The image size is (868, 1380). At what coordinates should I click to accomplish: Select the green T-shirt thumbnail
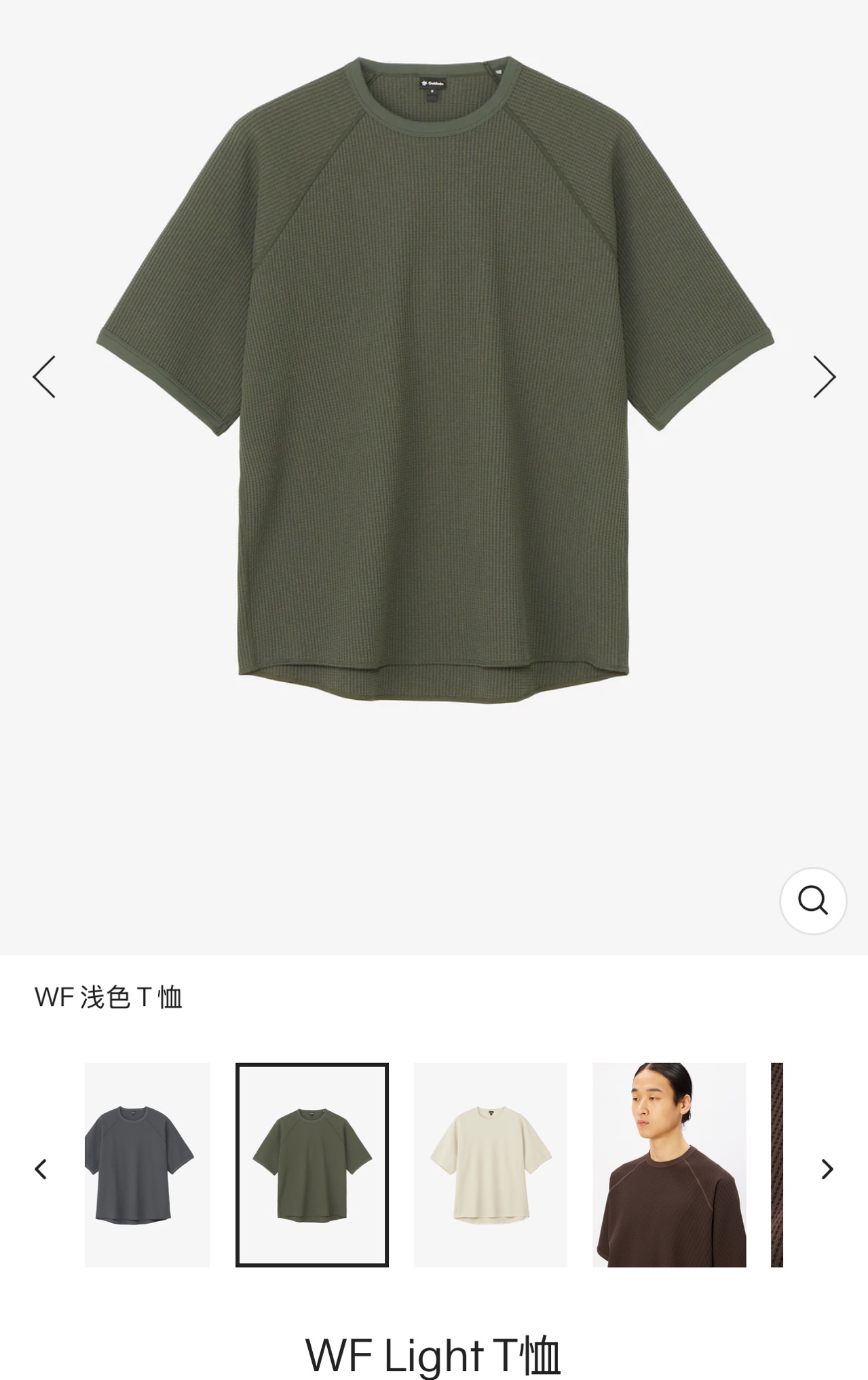coord(312,1165)
